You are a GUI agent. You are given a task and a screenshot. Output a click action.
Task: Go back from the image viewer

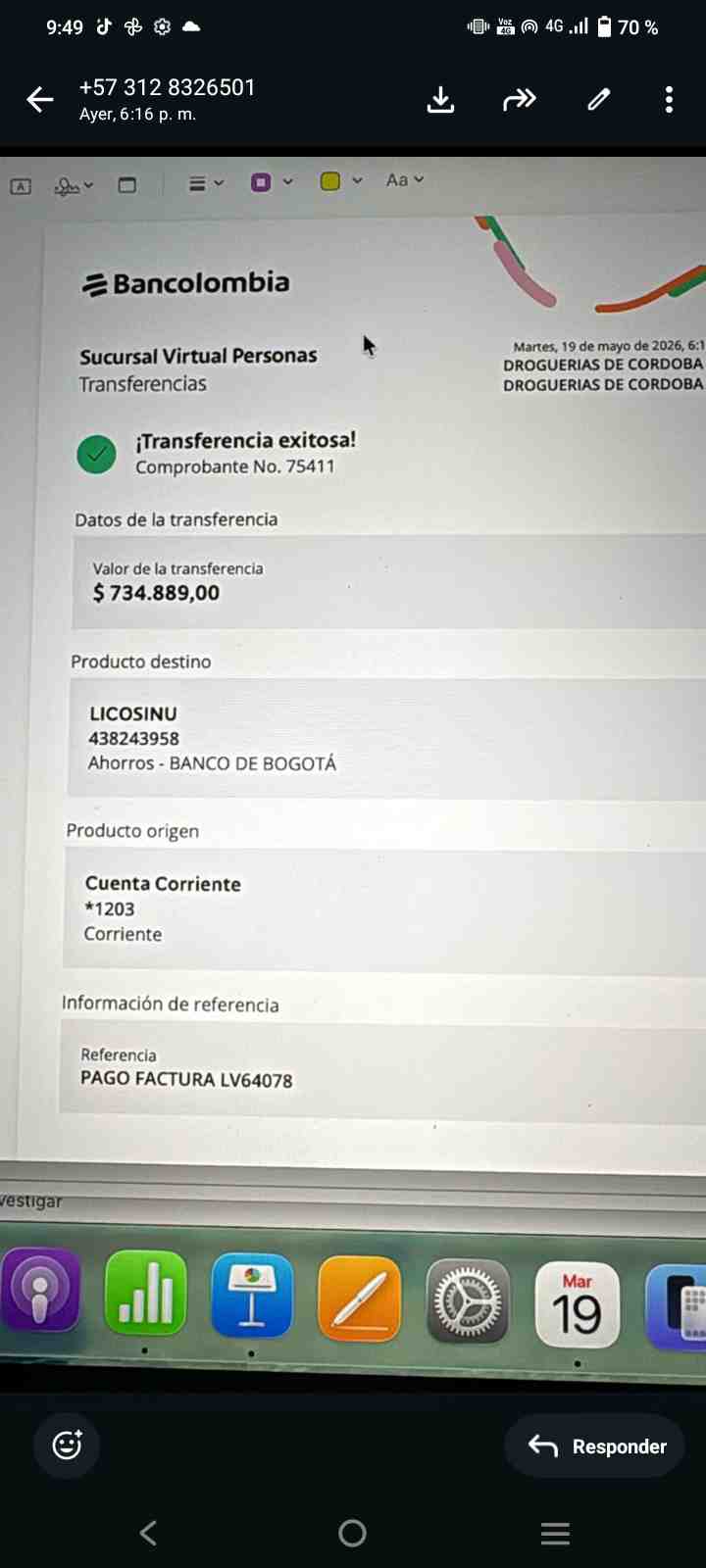[40, 99]
